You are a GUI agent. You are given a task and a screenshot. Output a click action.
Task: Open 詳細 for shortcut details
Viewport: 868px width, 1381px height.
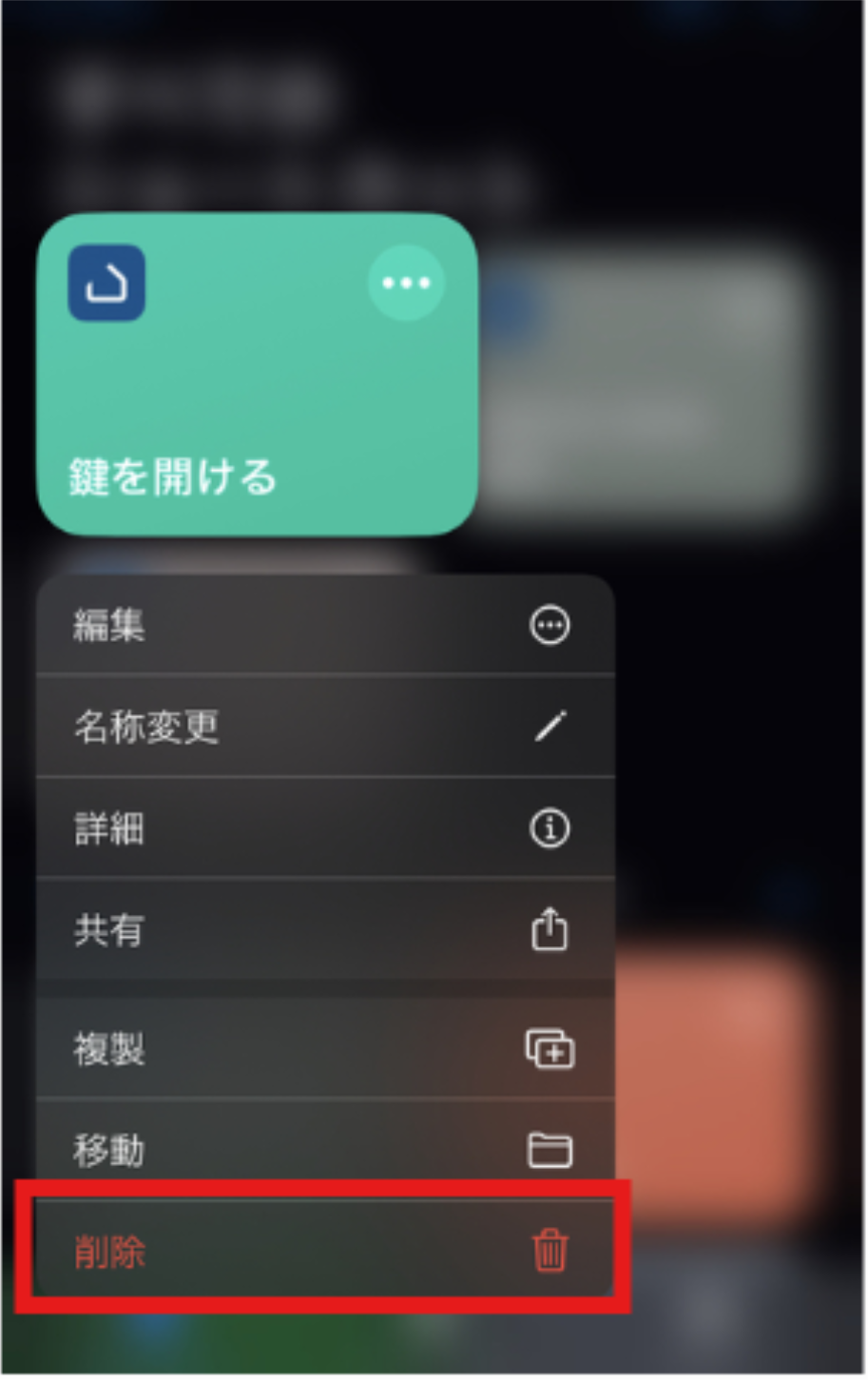pyautogui.click(x=324, y=828)
